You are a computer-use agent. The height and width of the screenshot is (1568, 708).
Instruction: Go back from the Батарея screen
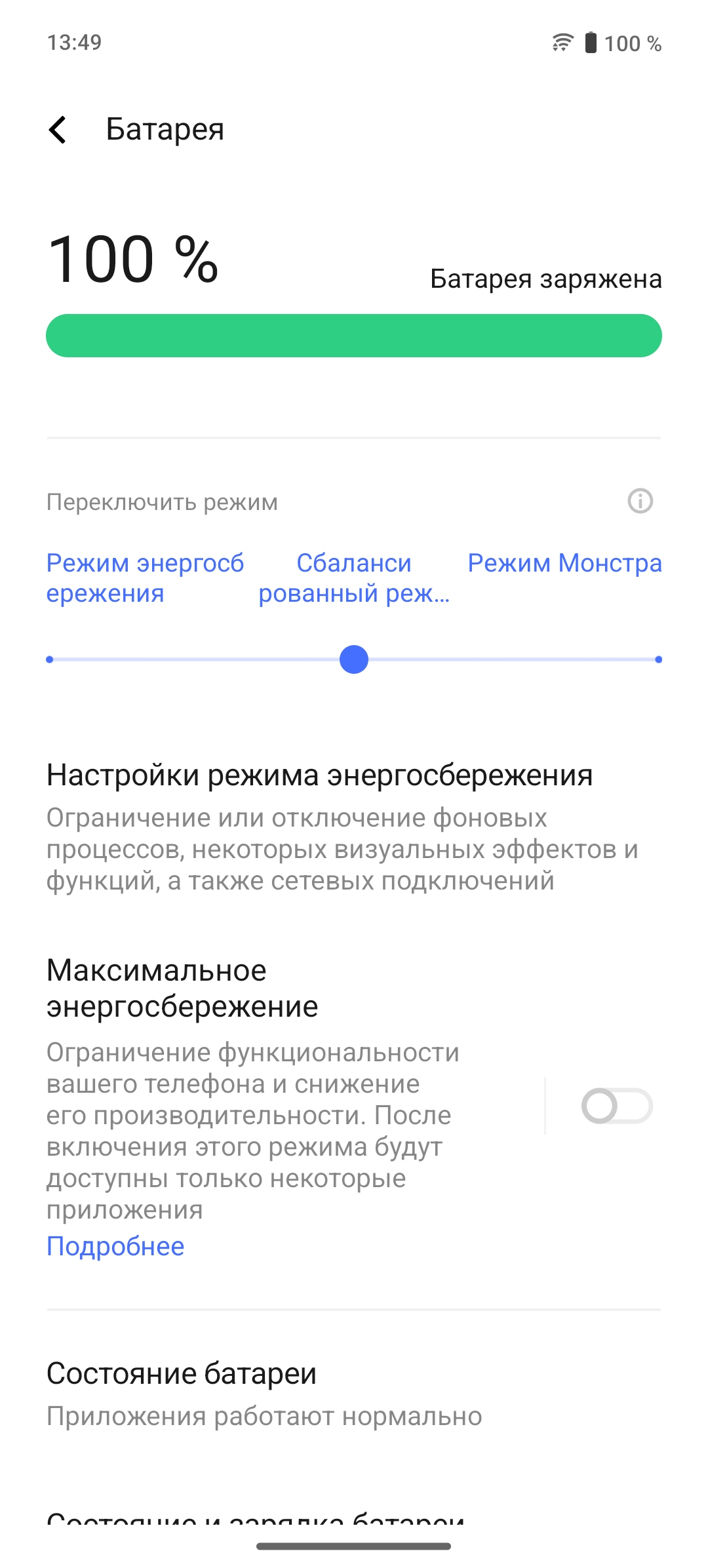coord(58,129)
